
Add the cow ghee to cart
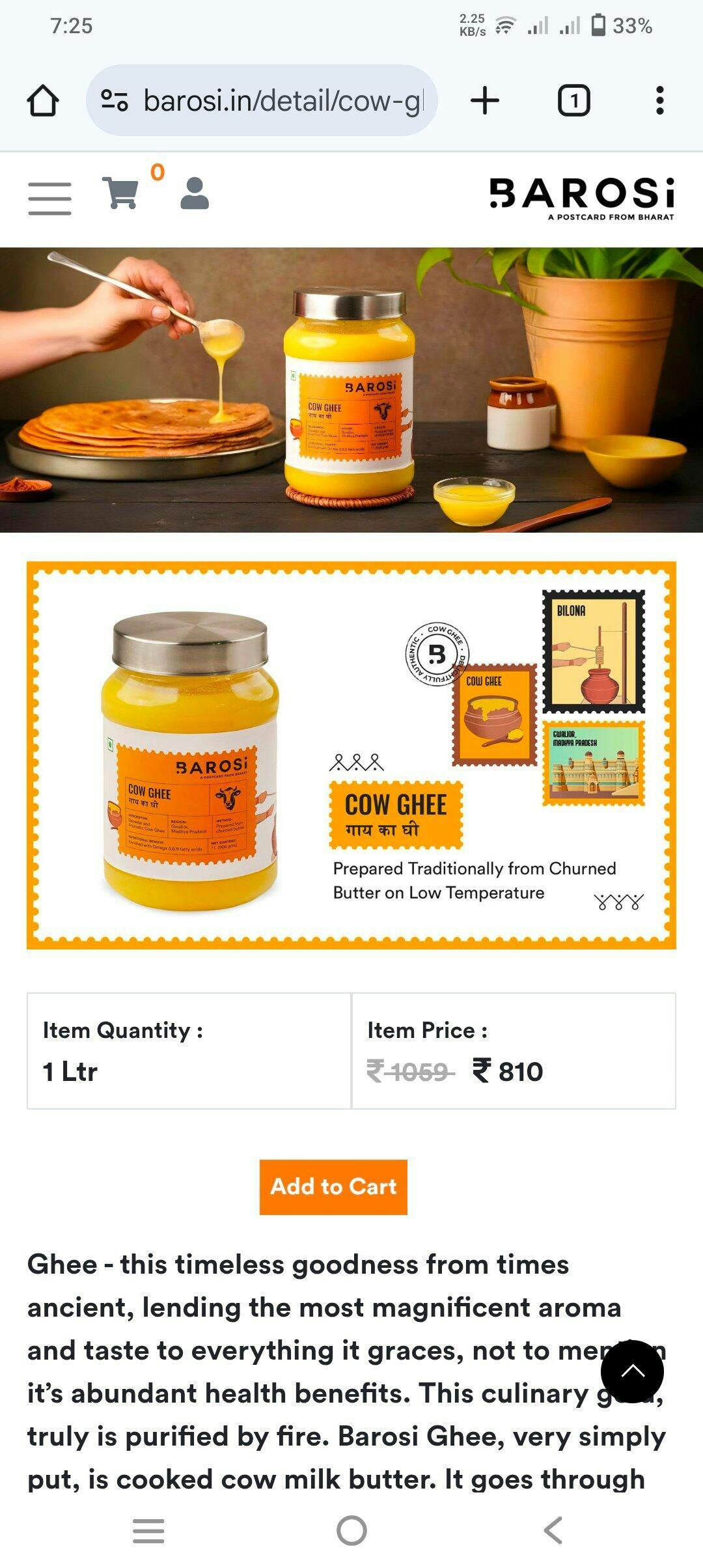[333, 1186]
